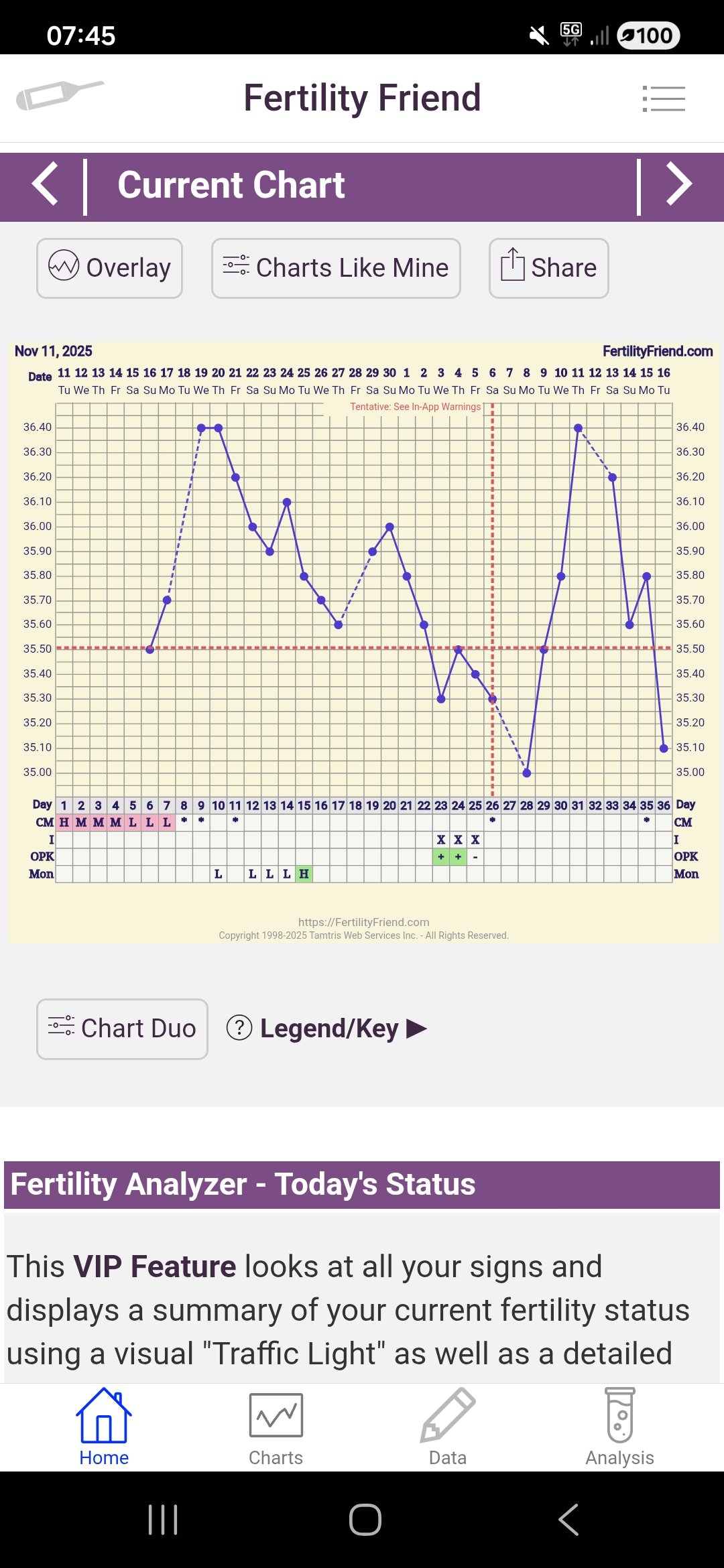Tap the thermometer icon in the header
The width and height of the screenshot is (724, 1568).
60,95
